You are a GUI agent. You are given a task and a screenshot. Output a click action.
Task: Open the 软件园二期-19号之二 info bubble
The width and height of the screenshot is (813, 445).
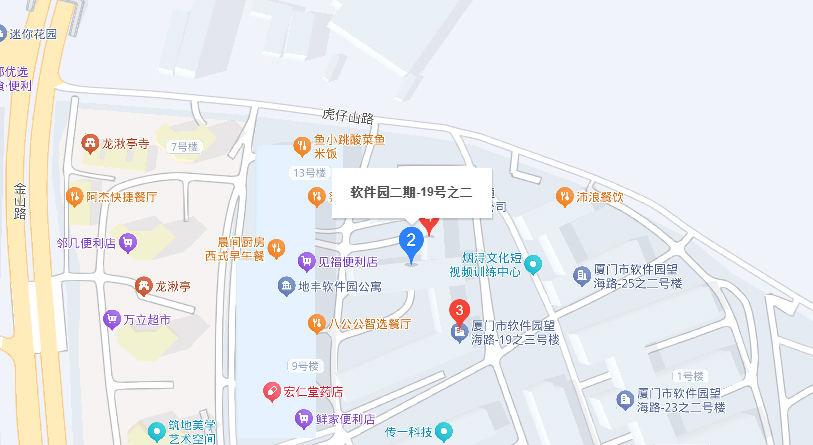[x=410, y=191]
